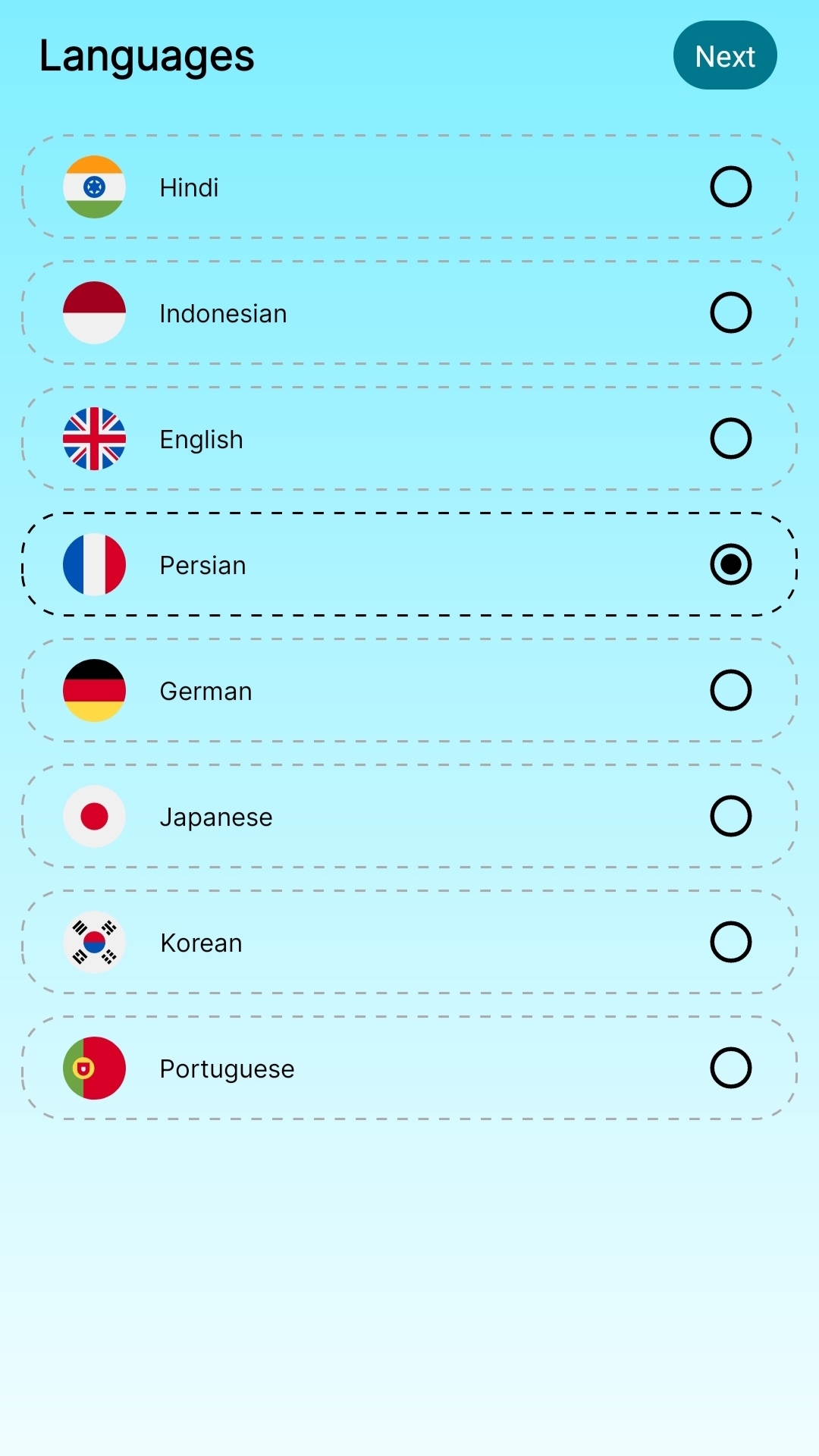Select the Korean radio button
The width and height of the screenshot is (819, 1456).
coord(730,942)
